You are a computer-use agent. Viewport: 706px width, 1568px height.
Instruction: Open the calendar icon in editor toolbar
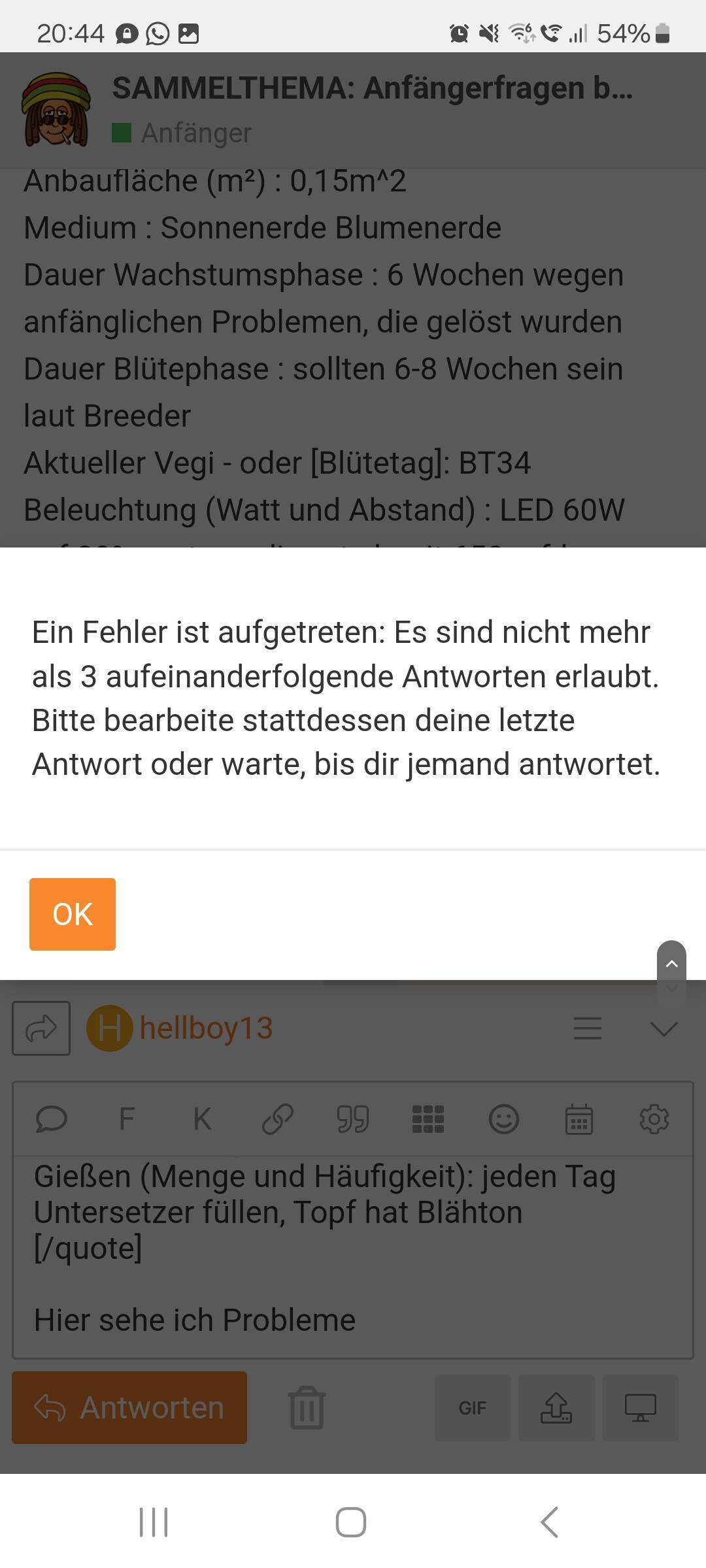click(x=579, y=1119)
